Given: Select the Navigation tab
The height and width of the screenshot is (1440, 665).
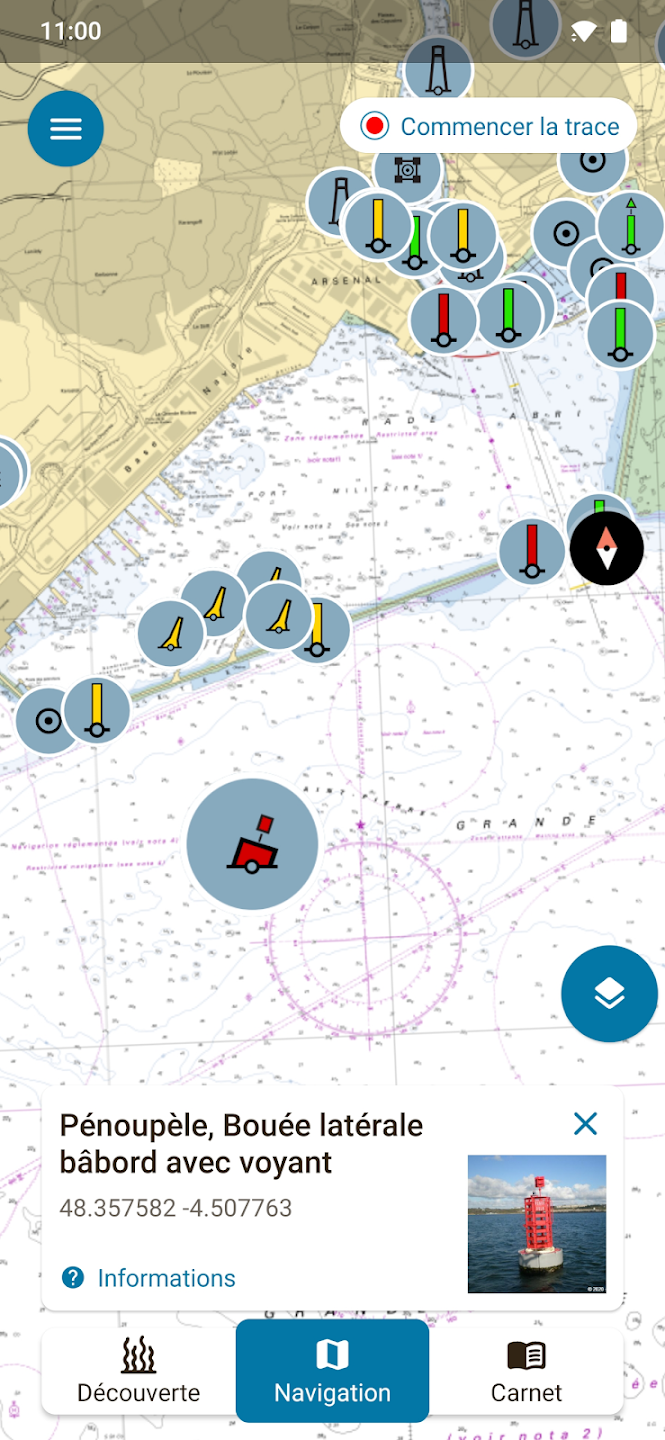Looking at the screenshot, I should pos(332,1373).
